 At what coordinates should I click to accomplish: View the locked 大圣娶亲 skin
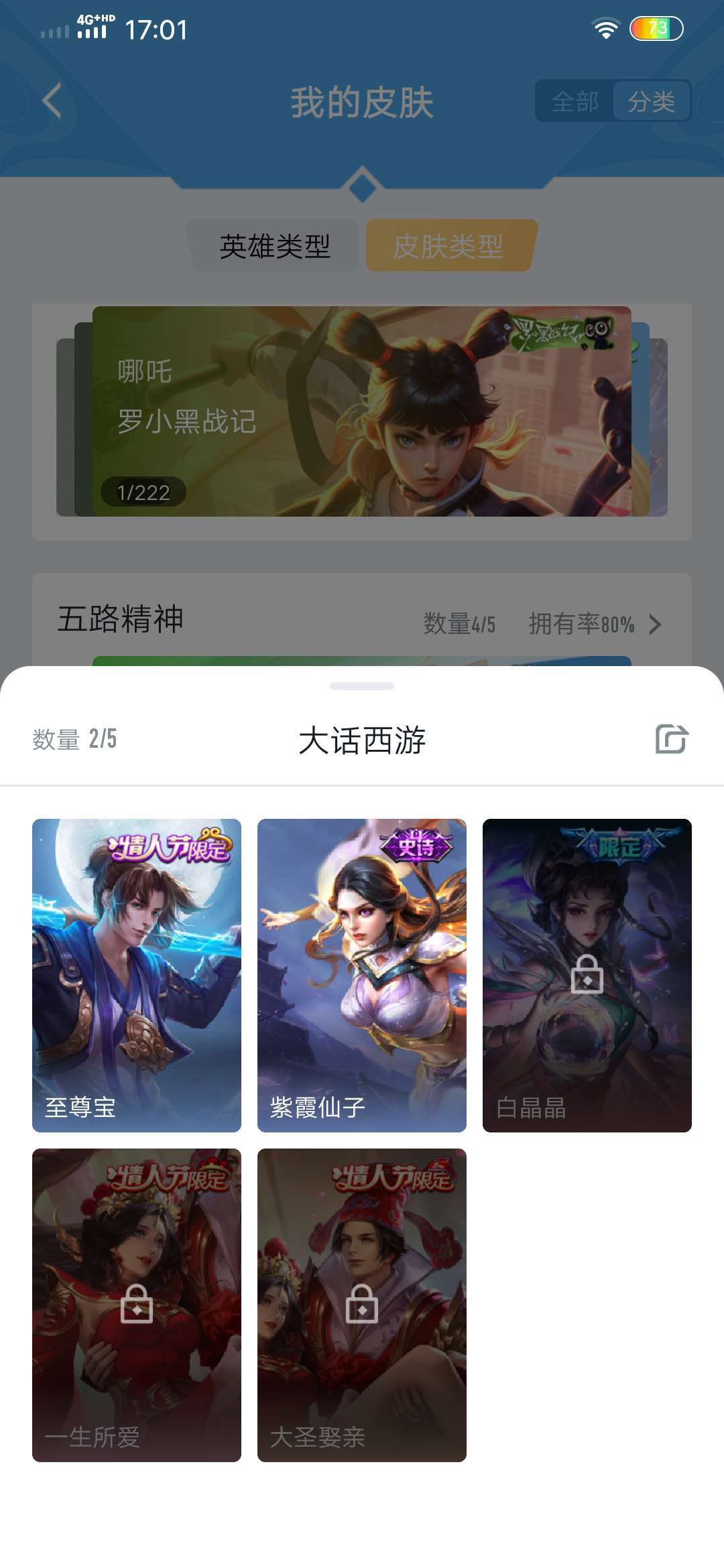click(x=362, y=1305)
